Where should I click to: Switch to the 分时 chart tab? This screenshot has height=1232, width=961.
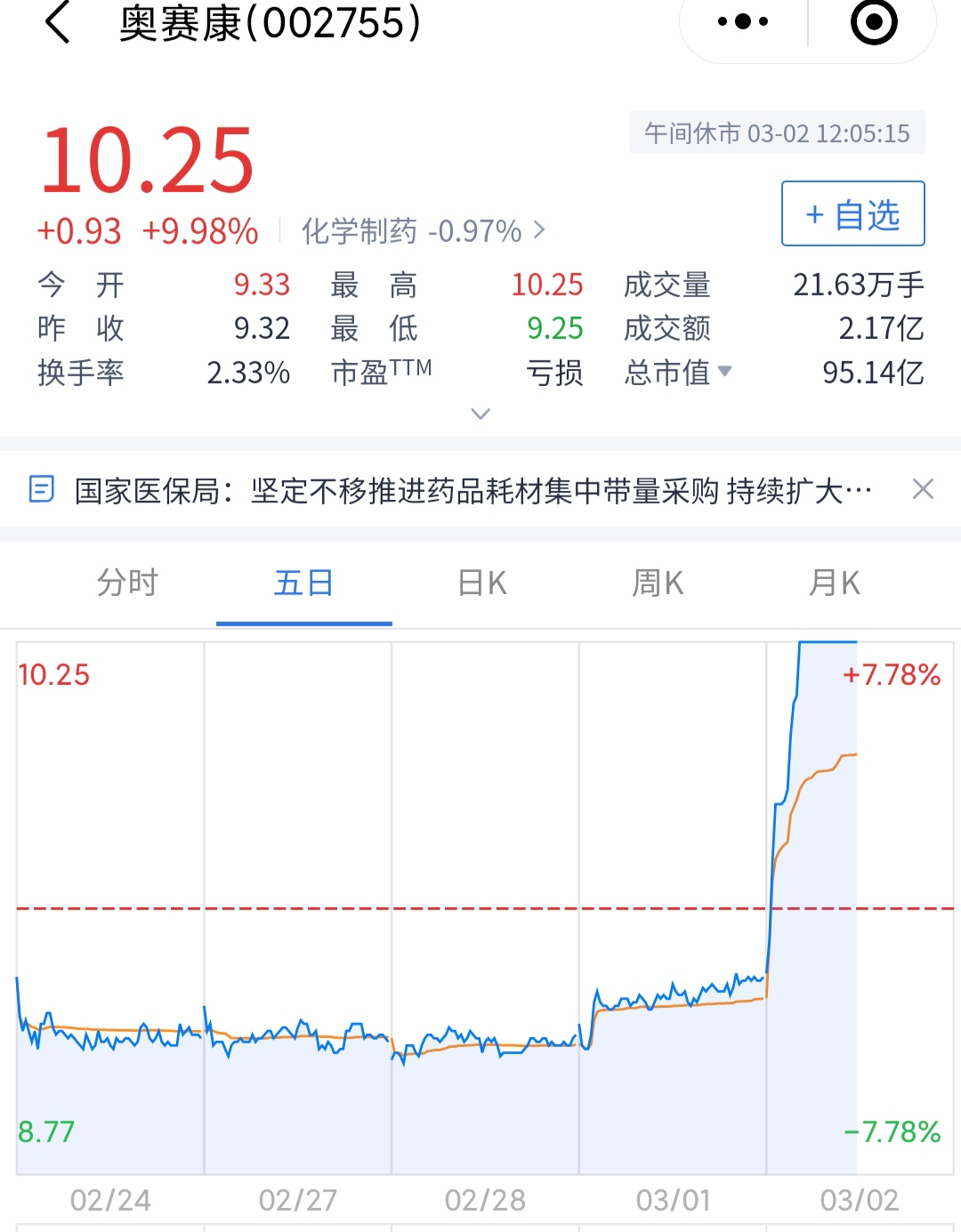tap(127, 584)
